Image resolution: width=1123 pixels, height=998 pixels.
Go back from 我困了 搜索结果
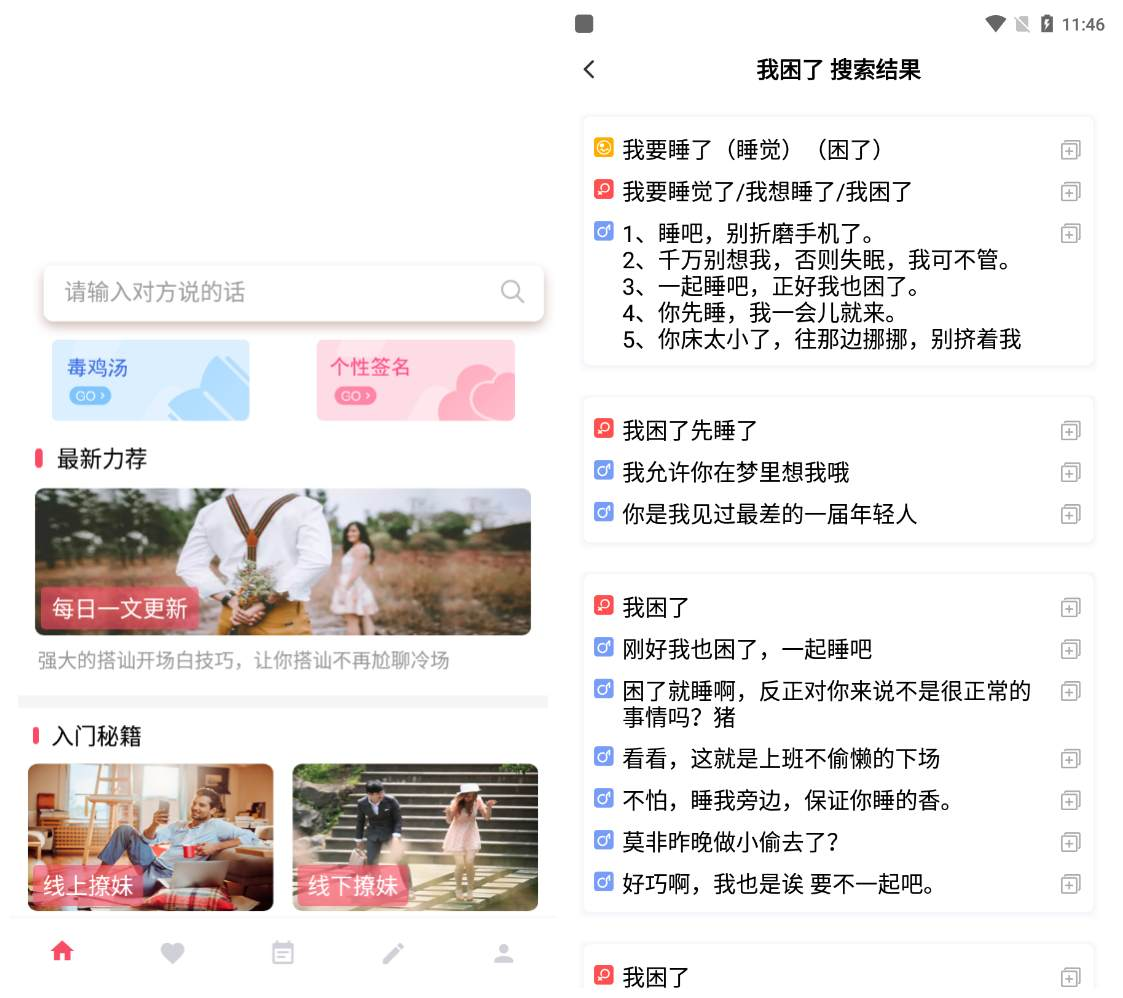point(589,69)
